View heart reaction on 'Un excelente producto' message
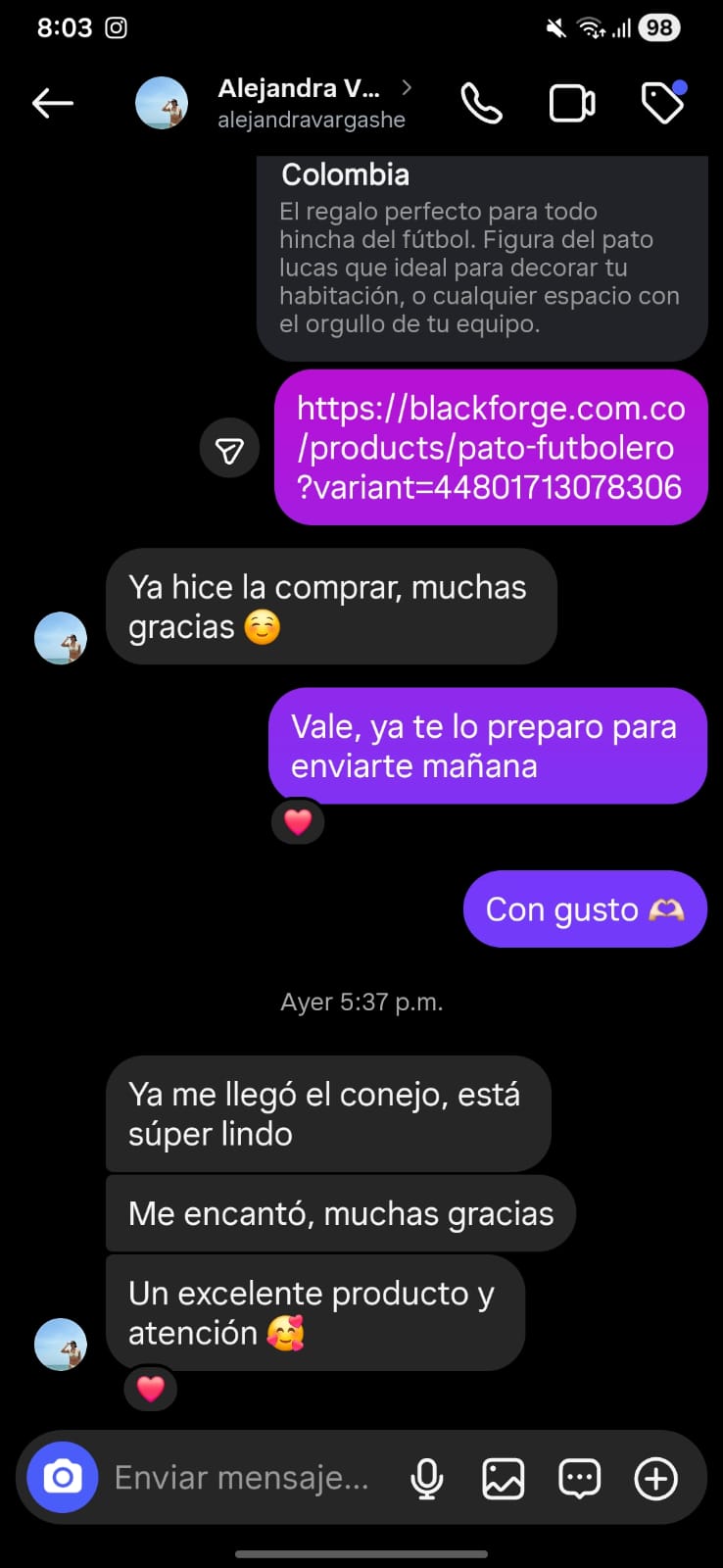Viewport: 723px width, 1568px height. pos(151,1389)
